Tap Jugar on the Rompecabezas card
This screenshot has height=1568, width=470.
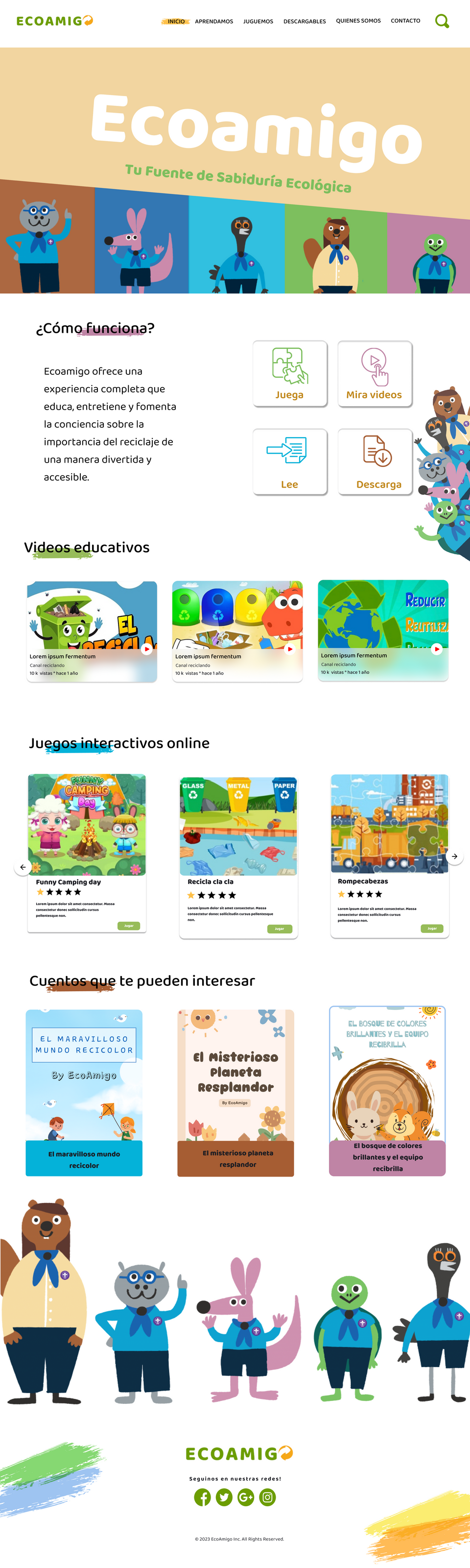click(431, 928)
